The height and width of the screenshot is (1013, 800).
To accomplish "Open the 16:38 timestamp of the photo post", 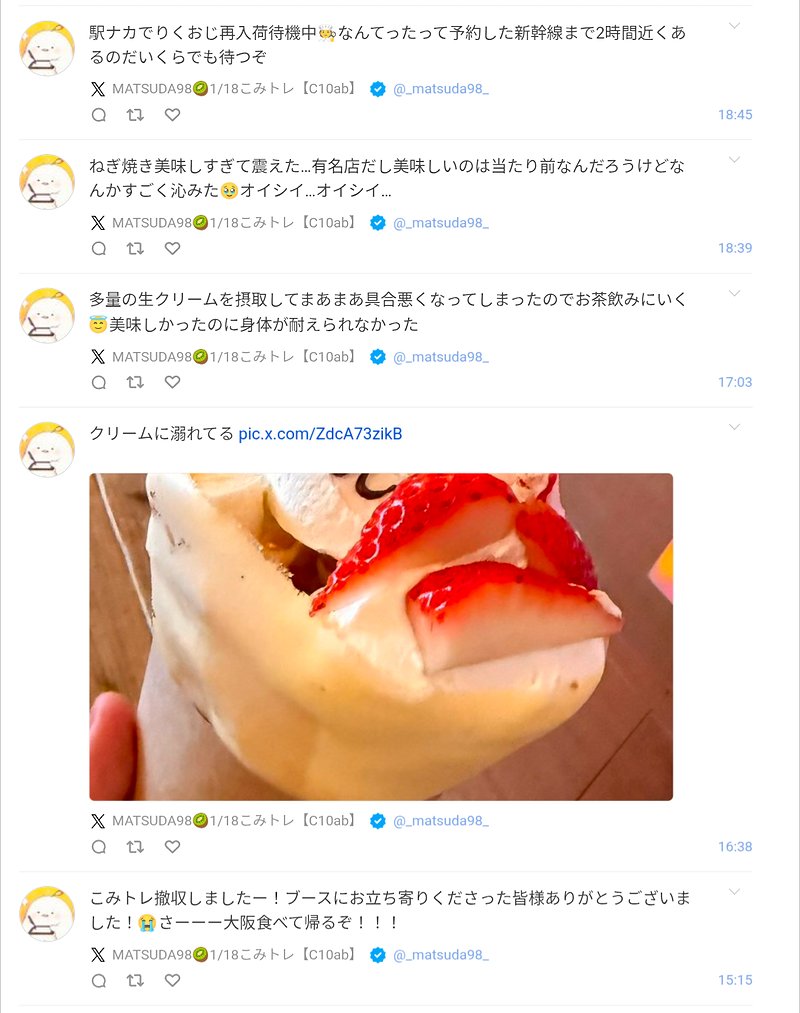I will (x=735, y=847).
